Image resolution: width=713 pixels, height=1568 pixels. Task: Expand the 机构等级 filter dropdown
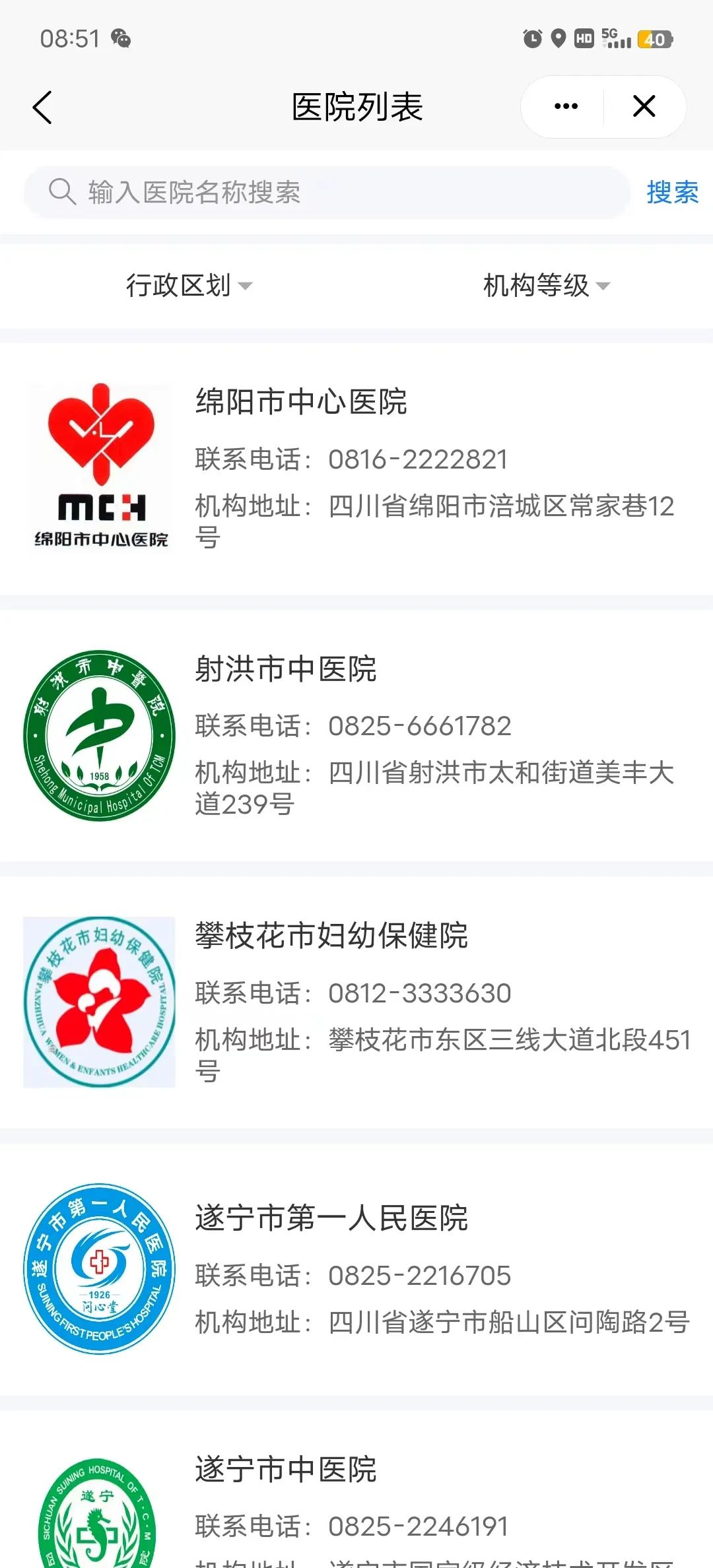[546, 286]
